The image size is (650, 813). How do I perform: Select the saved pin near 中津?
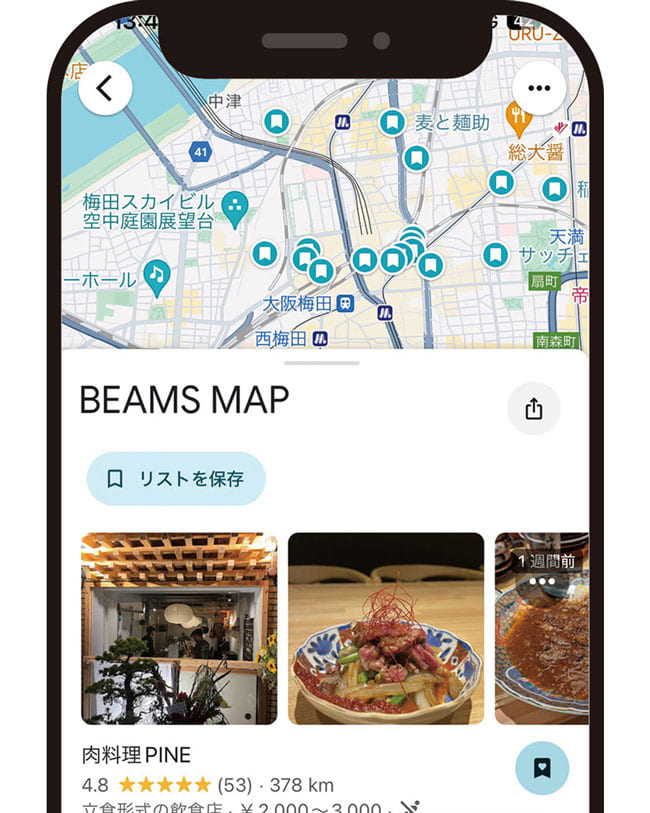[277, 122]
